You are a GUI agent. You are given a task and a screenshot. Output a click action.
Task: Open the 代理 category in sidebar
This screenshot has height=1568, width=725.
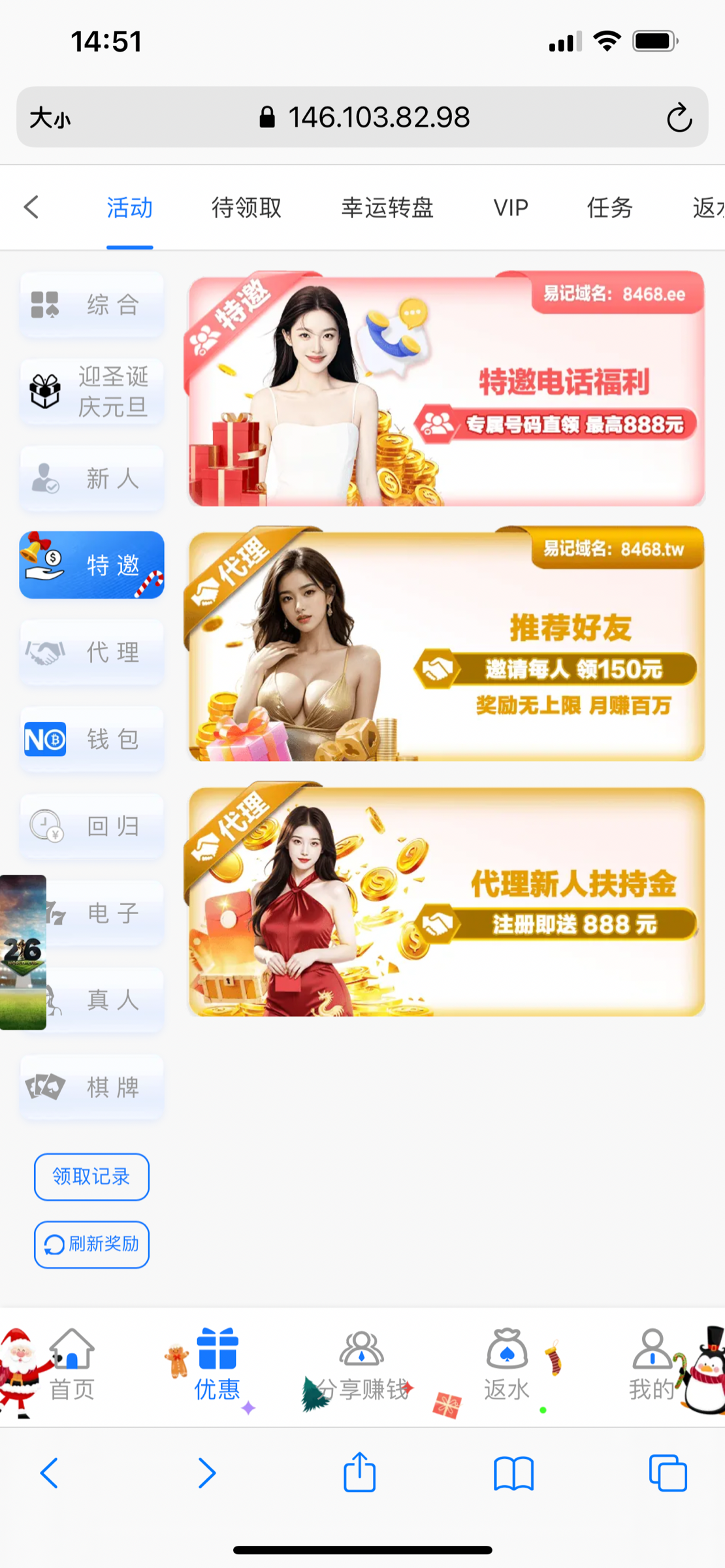point(91,652)
